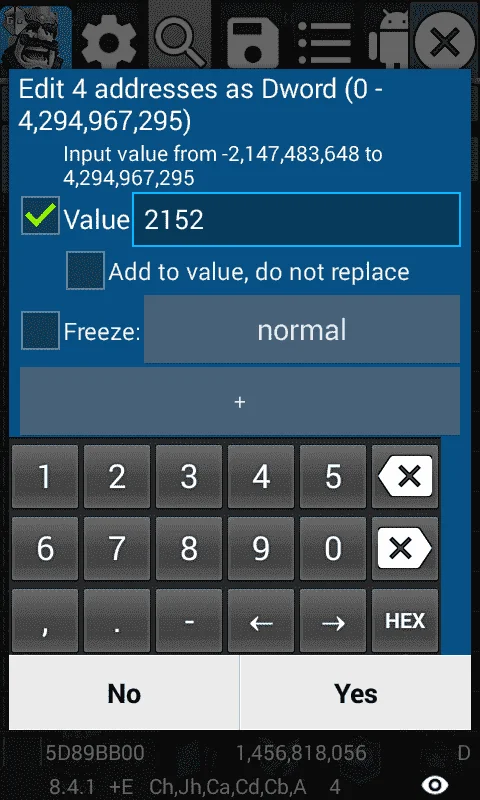Viewport: 480px width, 800px height.
Task: Confirm the edit with Yes
Action: (x=356, y=693)
